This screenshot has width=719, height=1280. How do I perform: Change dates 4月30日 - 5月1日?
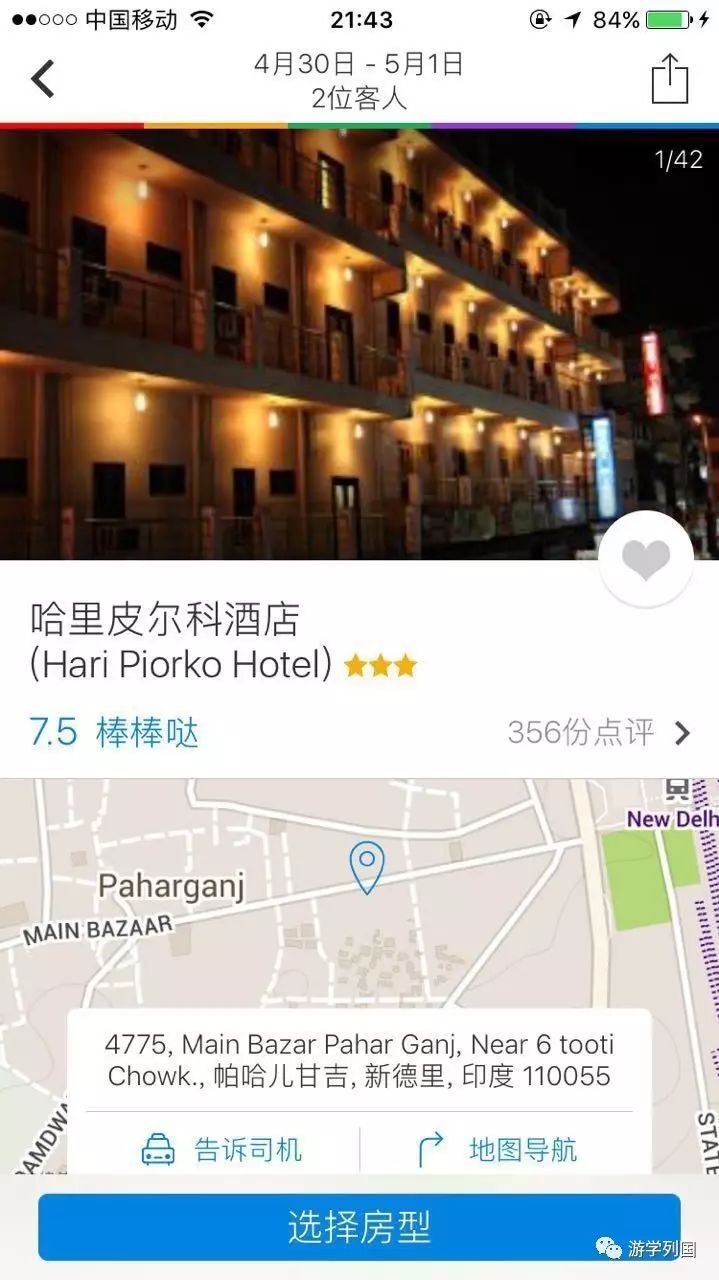[x=359, y=65]
